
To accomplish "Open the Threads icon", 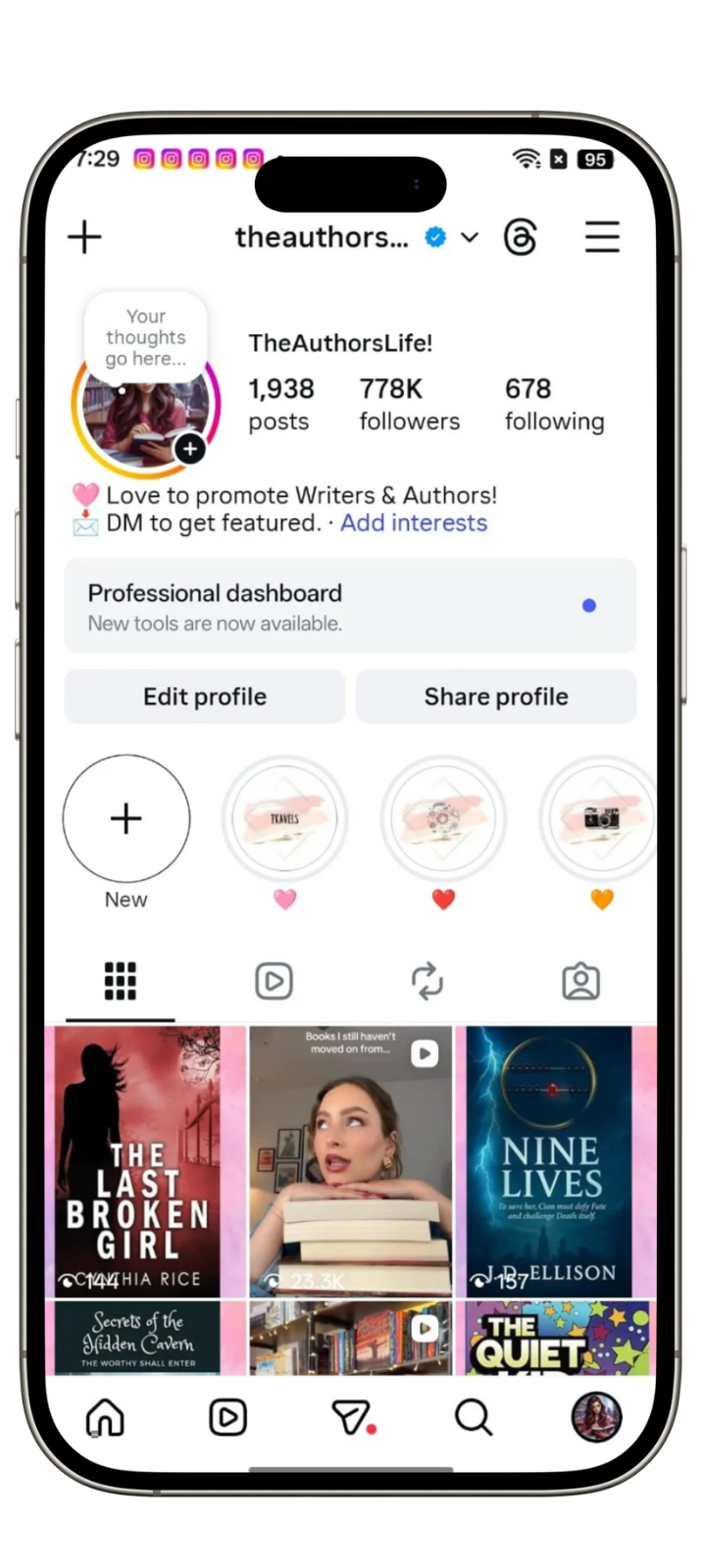I will [520, 237].
